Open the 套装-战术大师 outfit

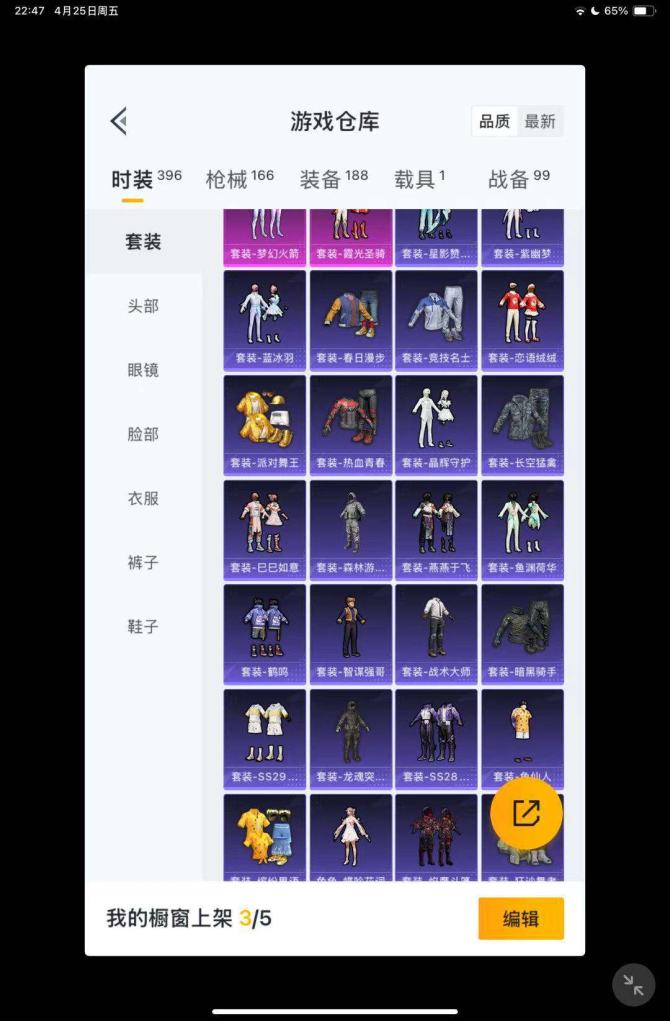tap(436, 633)
